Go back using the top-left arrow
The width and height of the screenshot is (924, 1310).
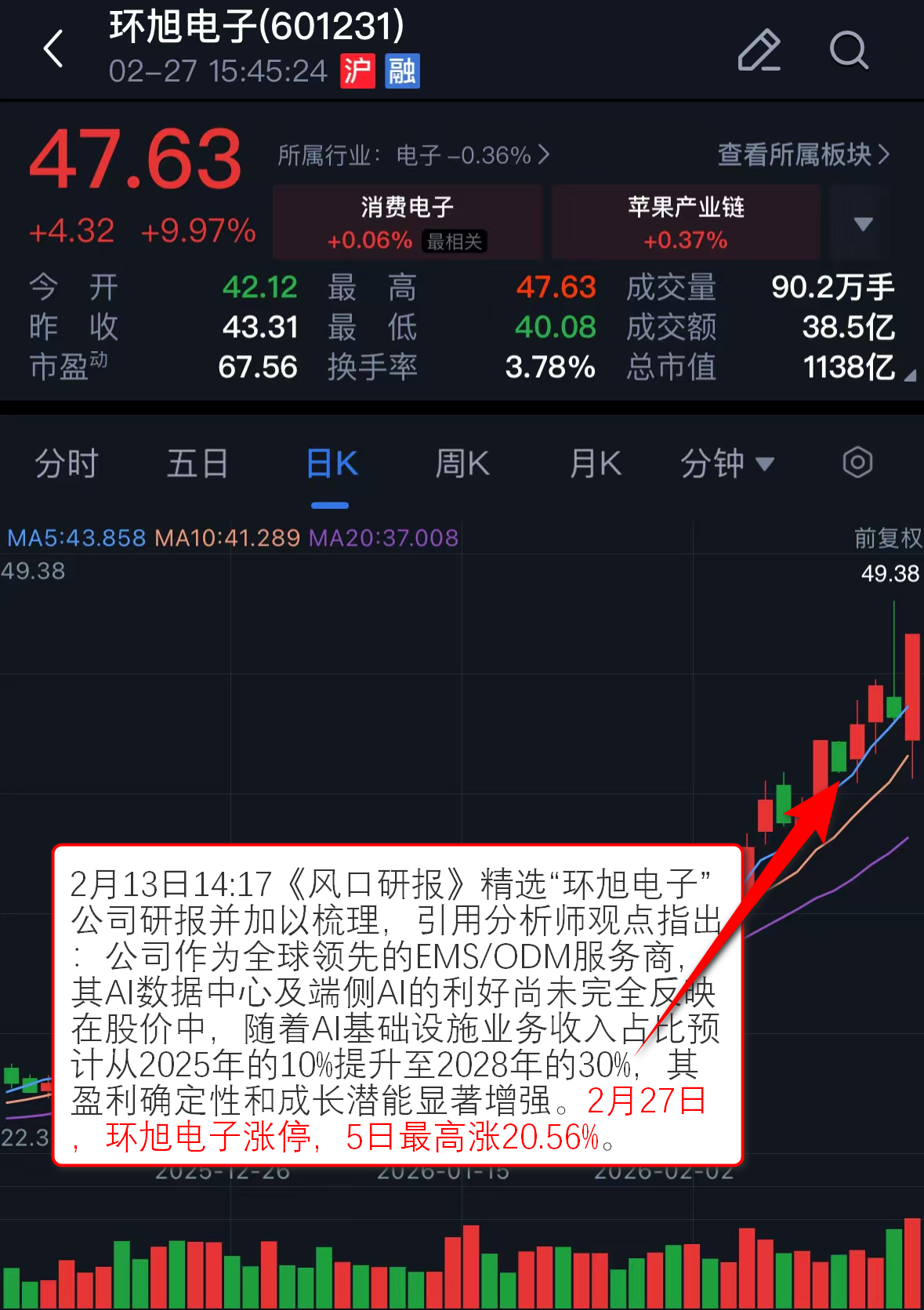[x=53, y=49]
